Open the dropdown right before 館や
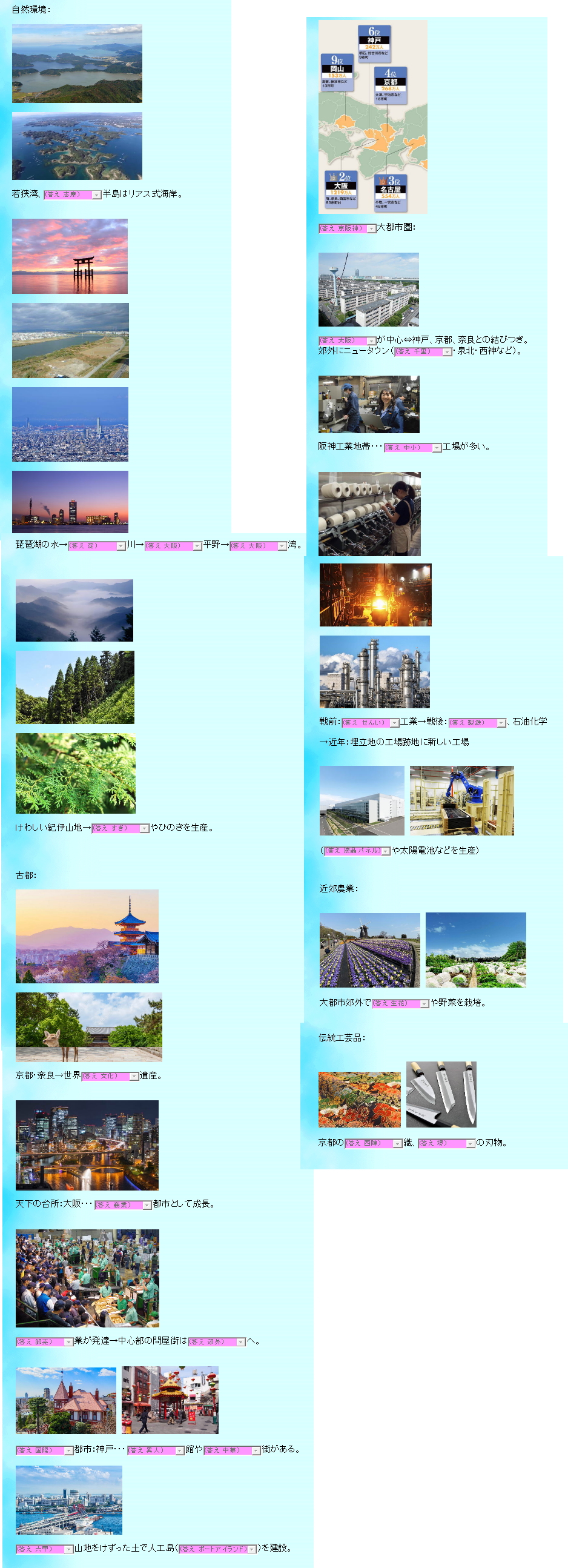The width and height of the screenshot is (568, 1568). click(156, 1450)
